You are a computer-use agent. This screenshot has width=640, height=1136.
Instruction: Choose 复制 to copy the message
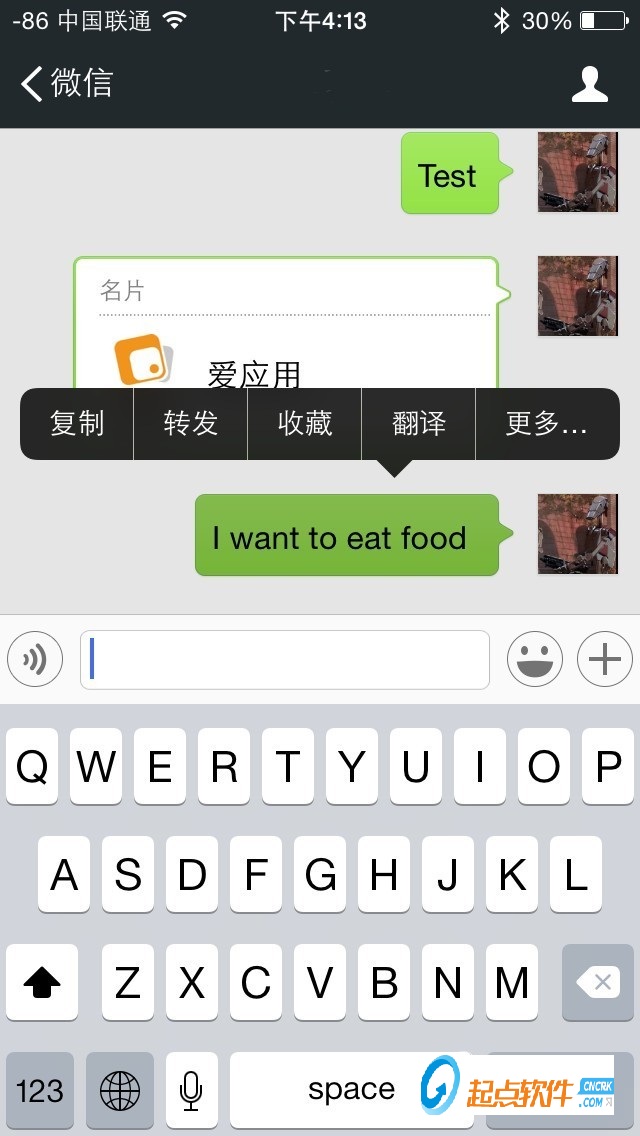point(77,424)
